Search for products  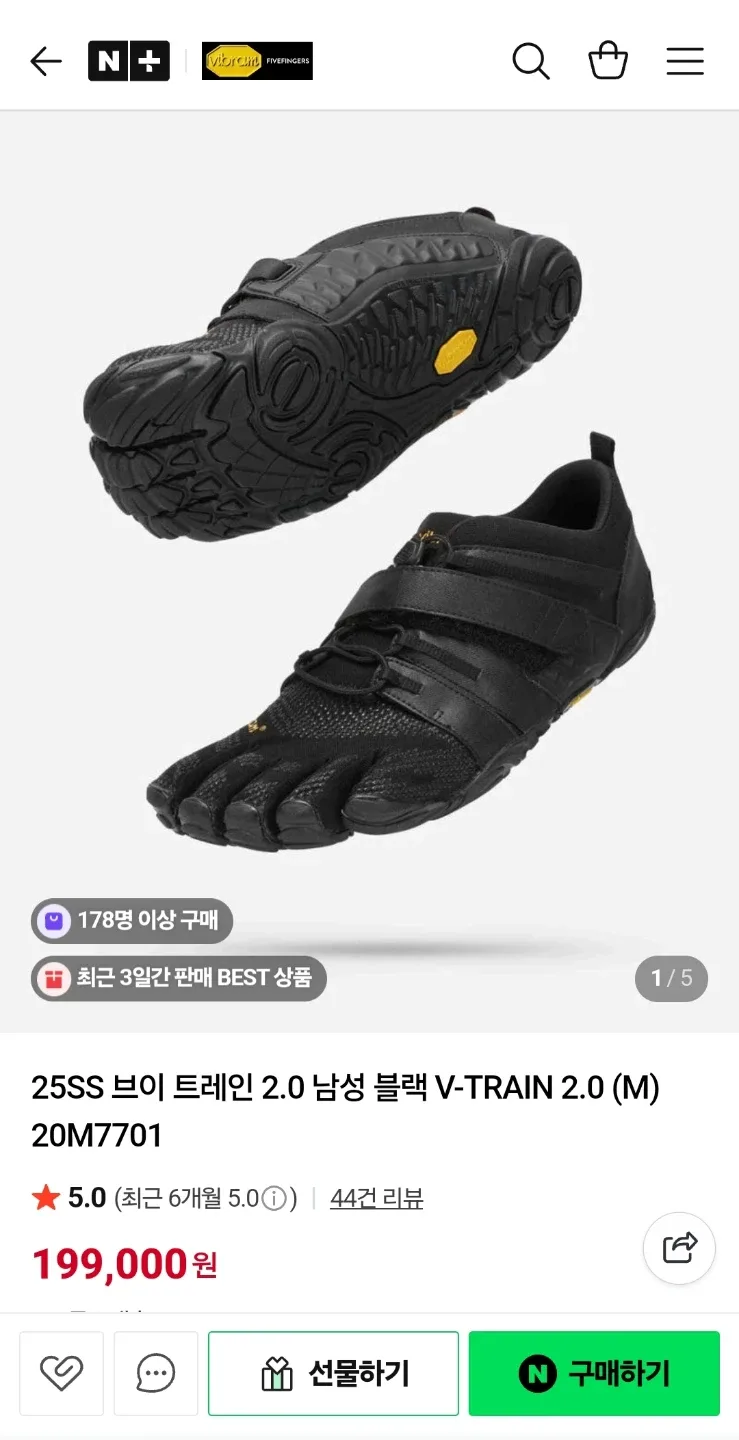[x=531, y=62]
